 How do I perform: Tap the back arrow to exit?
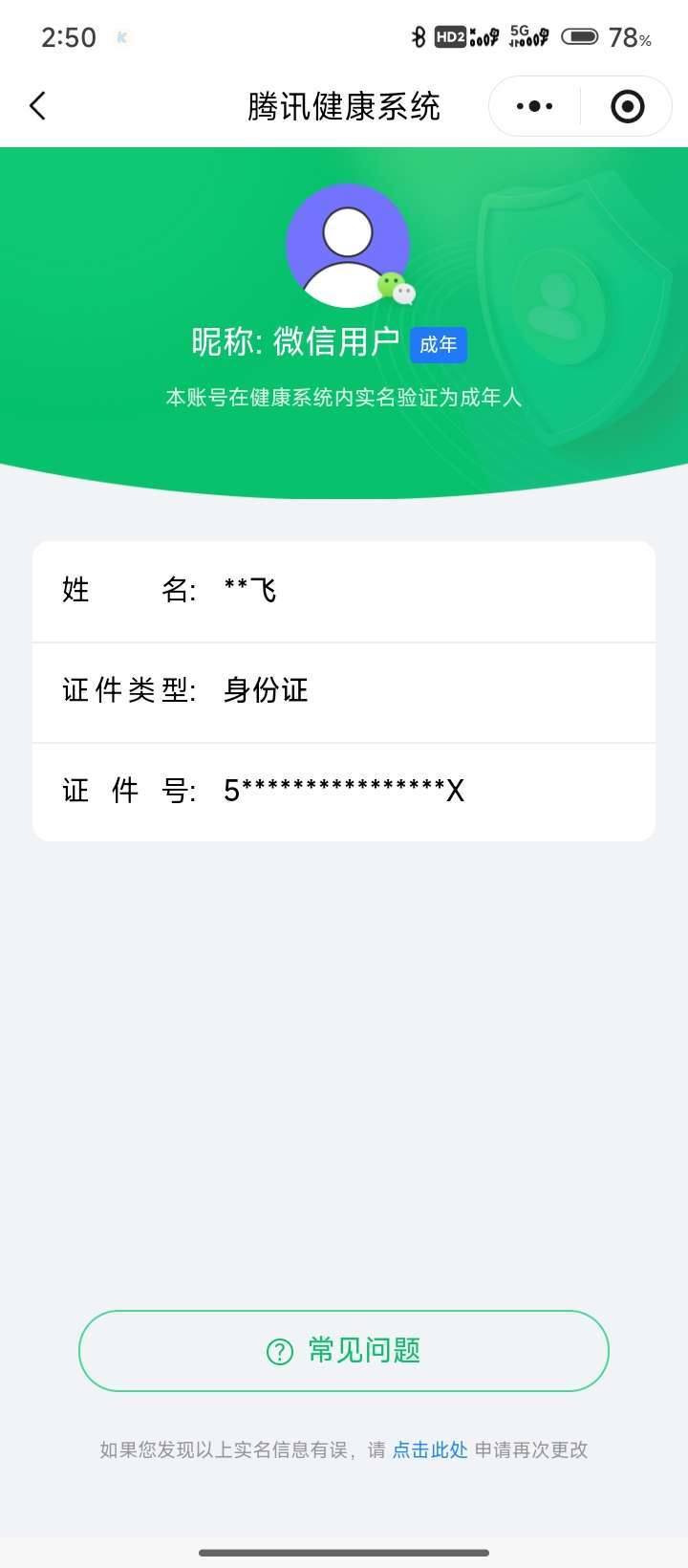tap(38, 106)
